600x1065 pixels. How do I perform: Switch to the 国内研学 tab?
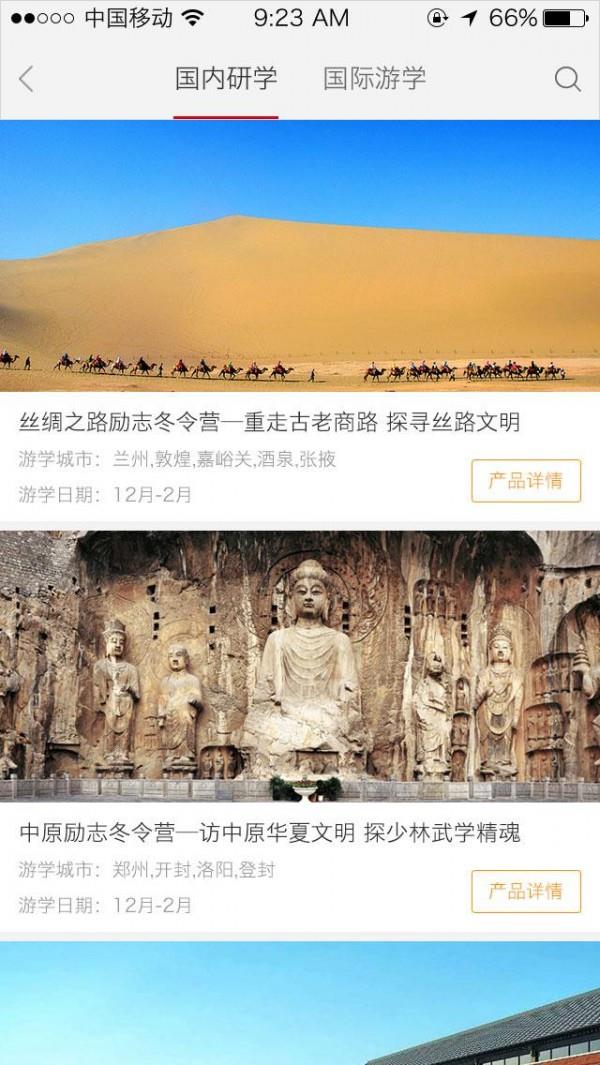[x=226, y=79]
